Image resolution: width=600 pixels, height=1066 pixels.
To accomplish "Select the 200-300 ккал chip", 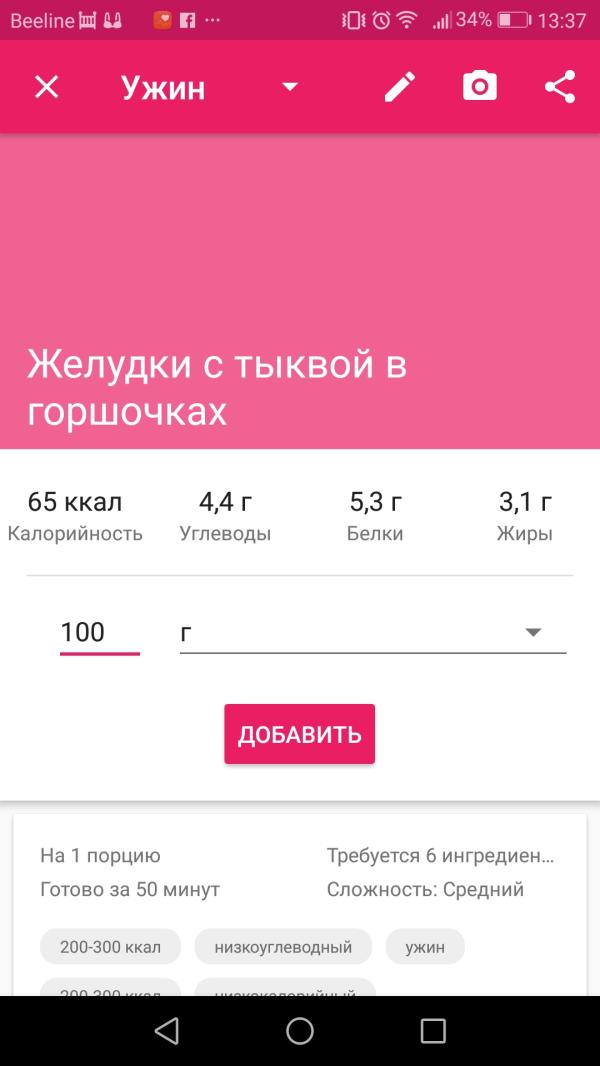I will pyautogui.click(x=110, y=947).
